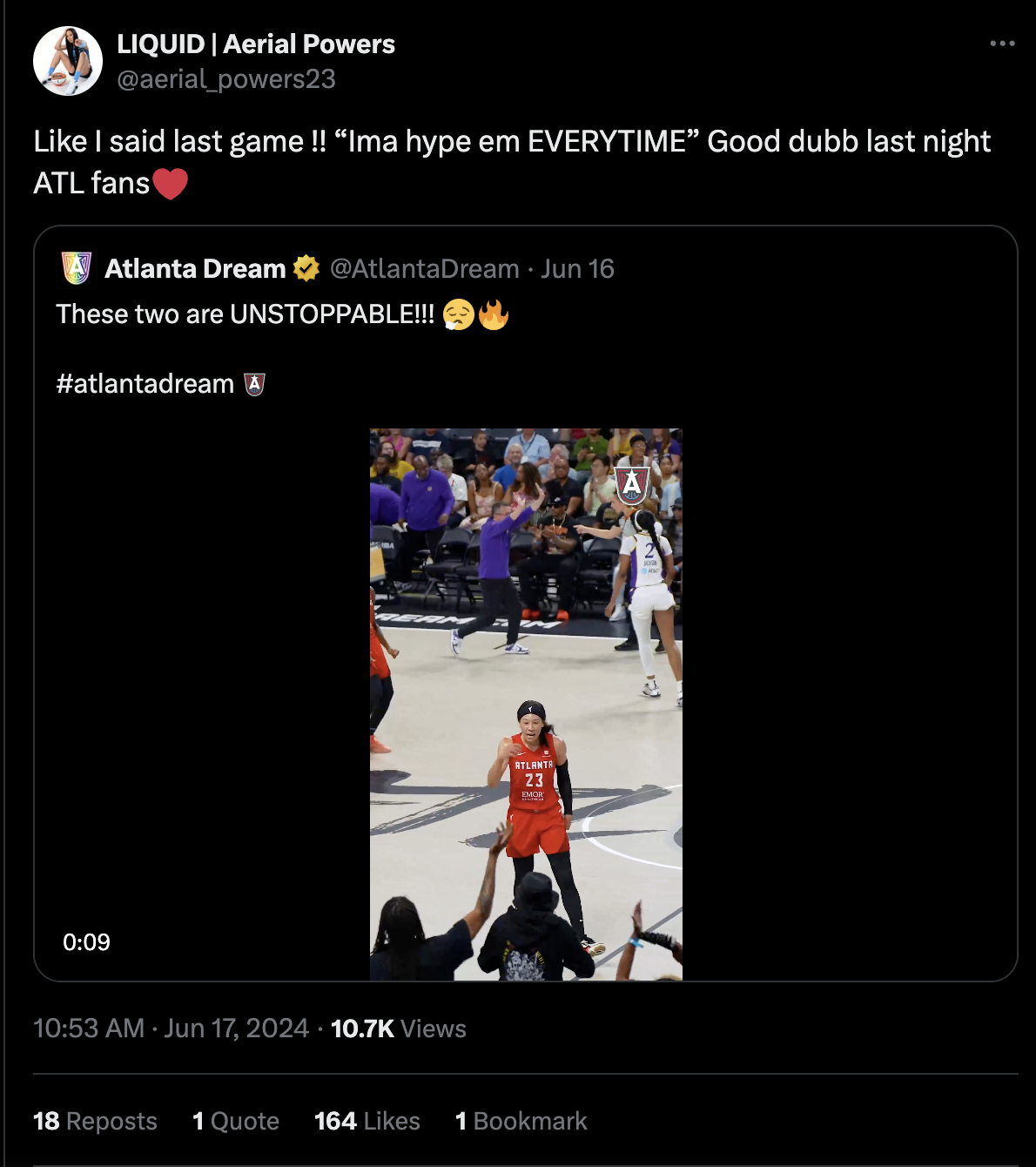The image size is (1036, 1167).
Task: Open the #atlantadream hashtag
Action: (145, 384)
